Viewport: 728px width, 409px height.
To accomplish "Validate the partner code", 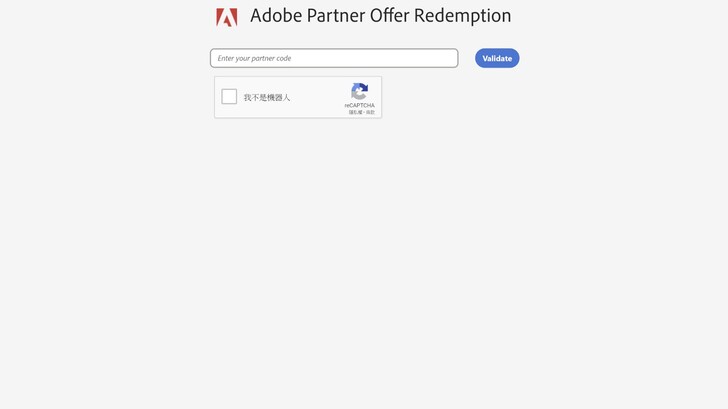I will tap(497, 58).
